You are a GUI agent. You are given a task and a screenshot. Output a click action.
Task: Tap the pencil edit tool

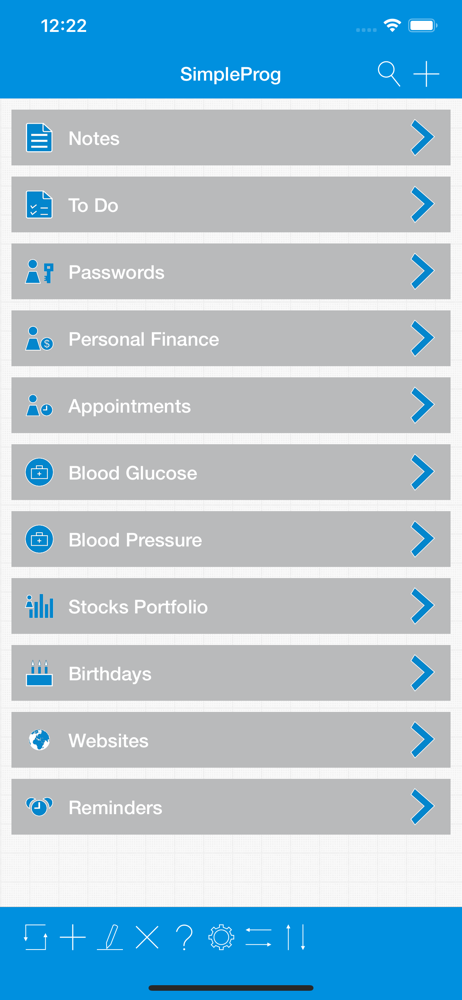110,938
